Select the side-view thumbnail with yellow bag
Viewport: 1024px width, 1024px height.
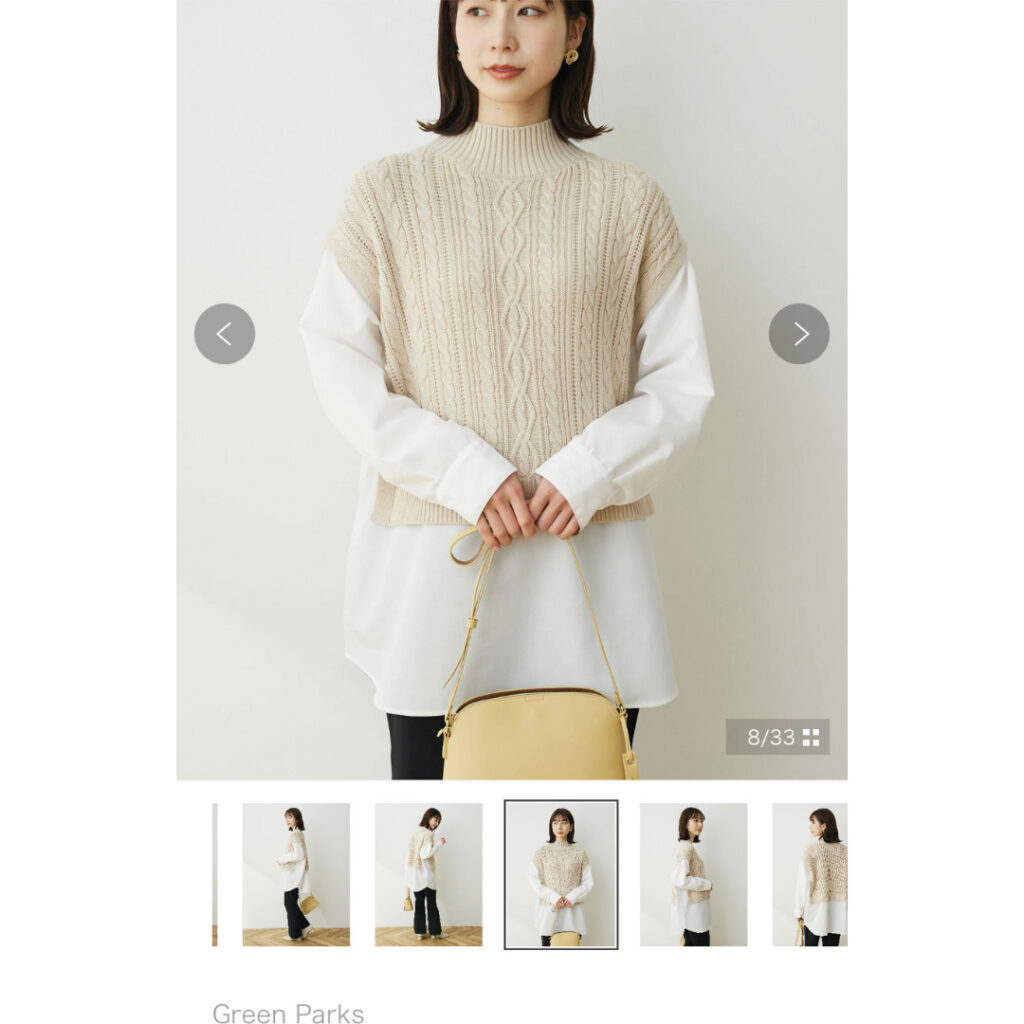(x=296, y=874)
